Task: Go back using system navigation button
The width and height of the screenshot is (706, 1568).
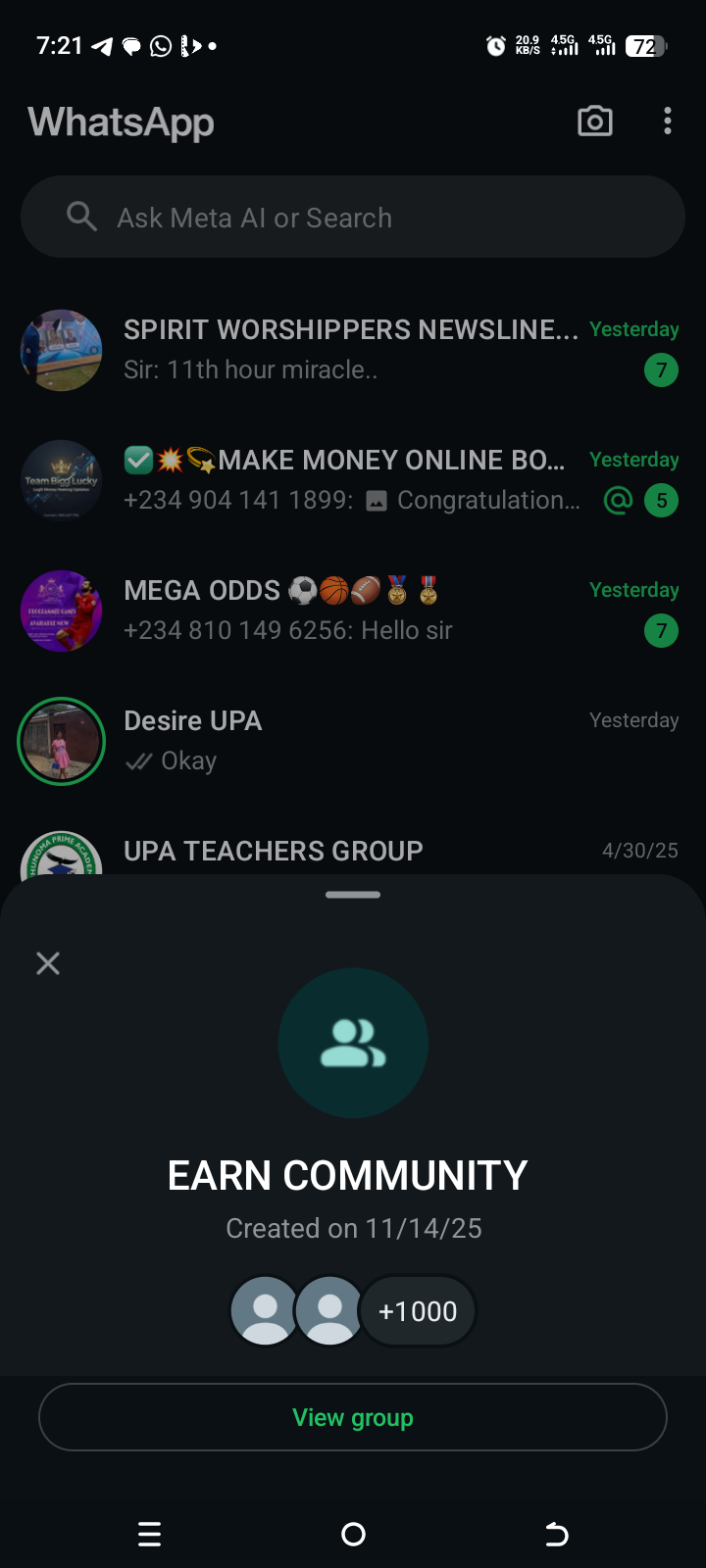Action: pyautogui.click(x=556, y=1534)
